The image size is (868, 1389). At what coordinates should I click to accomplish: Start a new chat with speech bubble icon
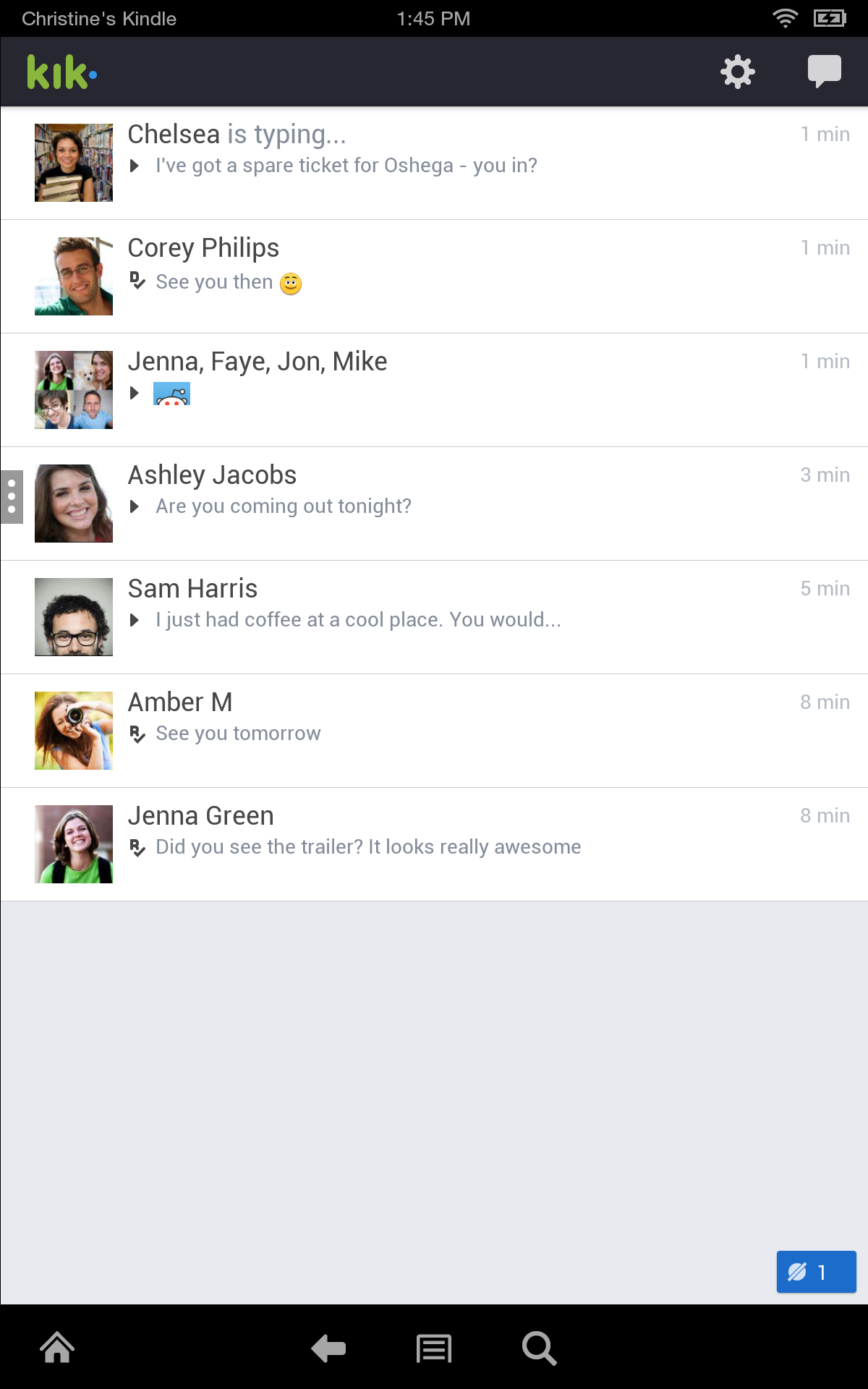point(824,72)
